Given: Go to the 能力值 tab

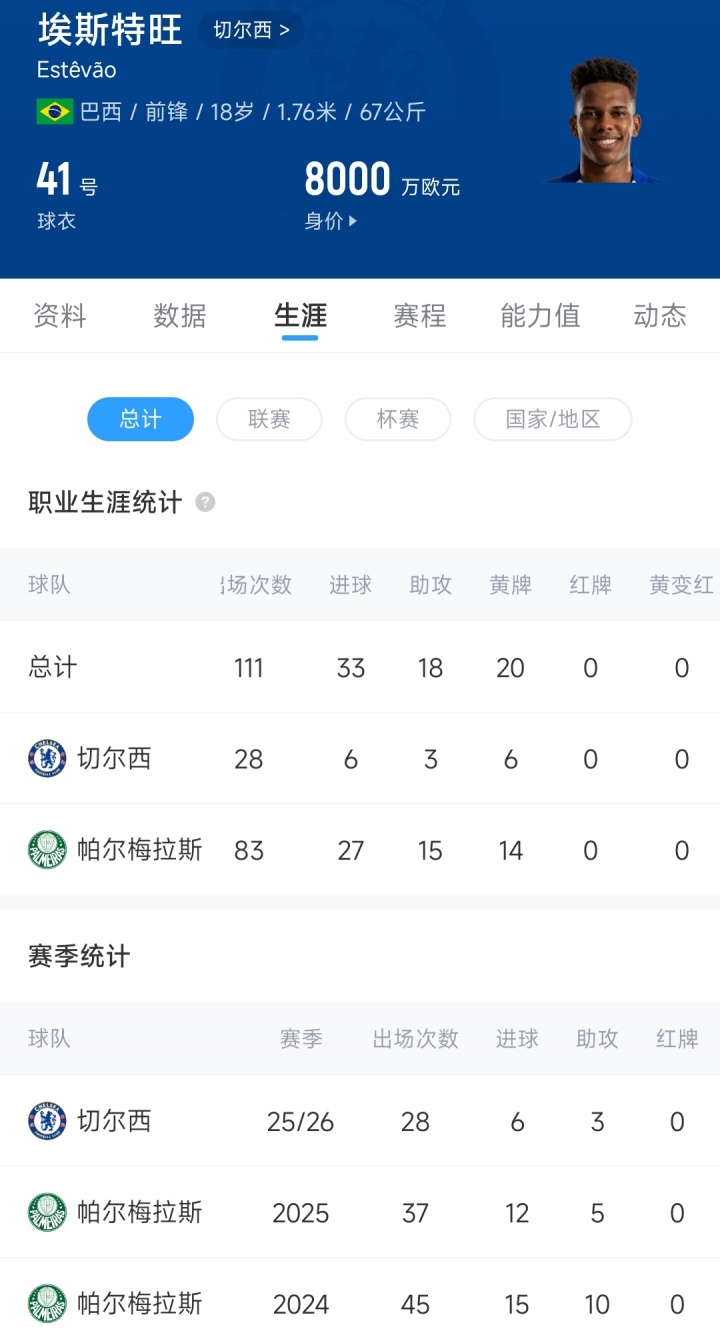Looking at the screenshot, I should coord(540,316).
